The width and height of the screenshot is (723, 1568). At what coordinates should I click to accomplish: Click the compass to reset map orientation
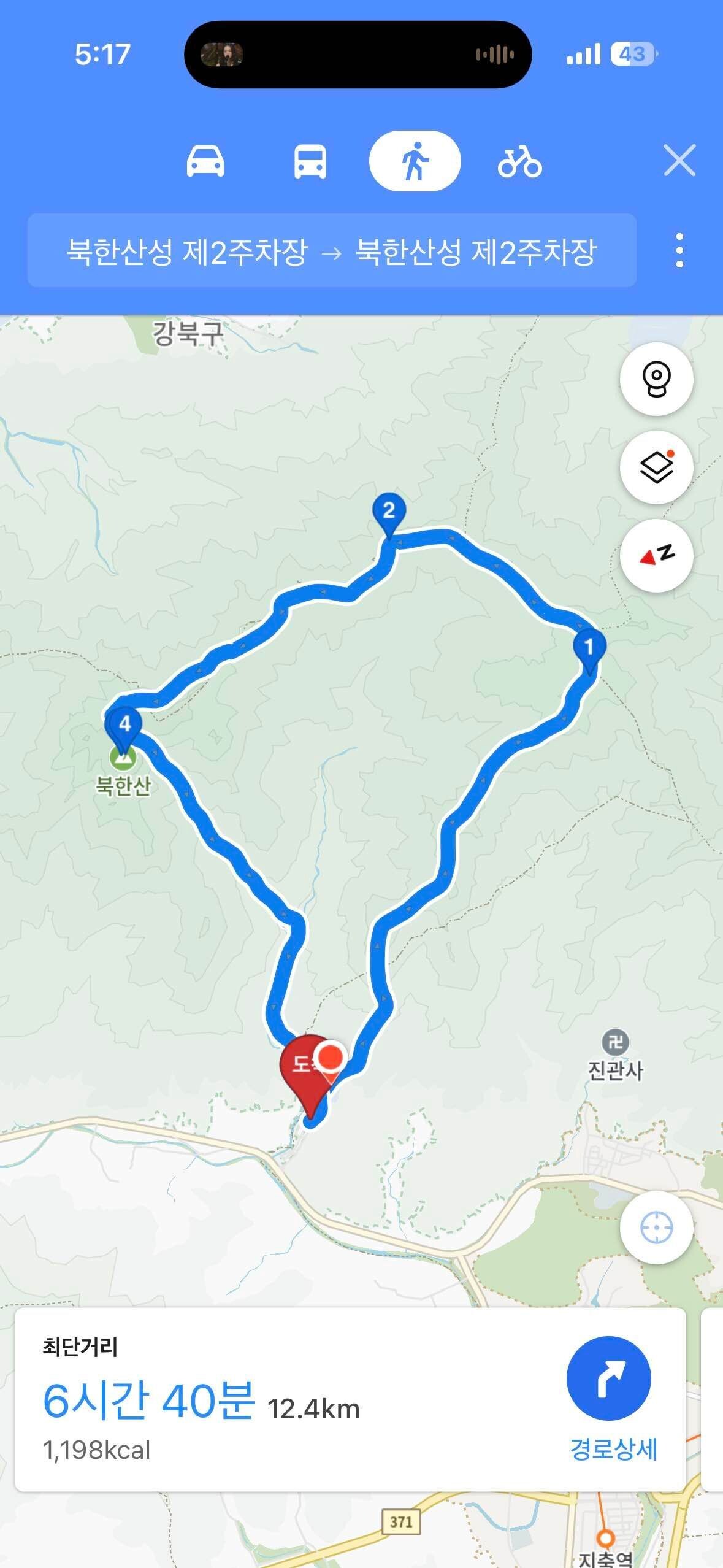pyautogui.click(x=656, y=556)
